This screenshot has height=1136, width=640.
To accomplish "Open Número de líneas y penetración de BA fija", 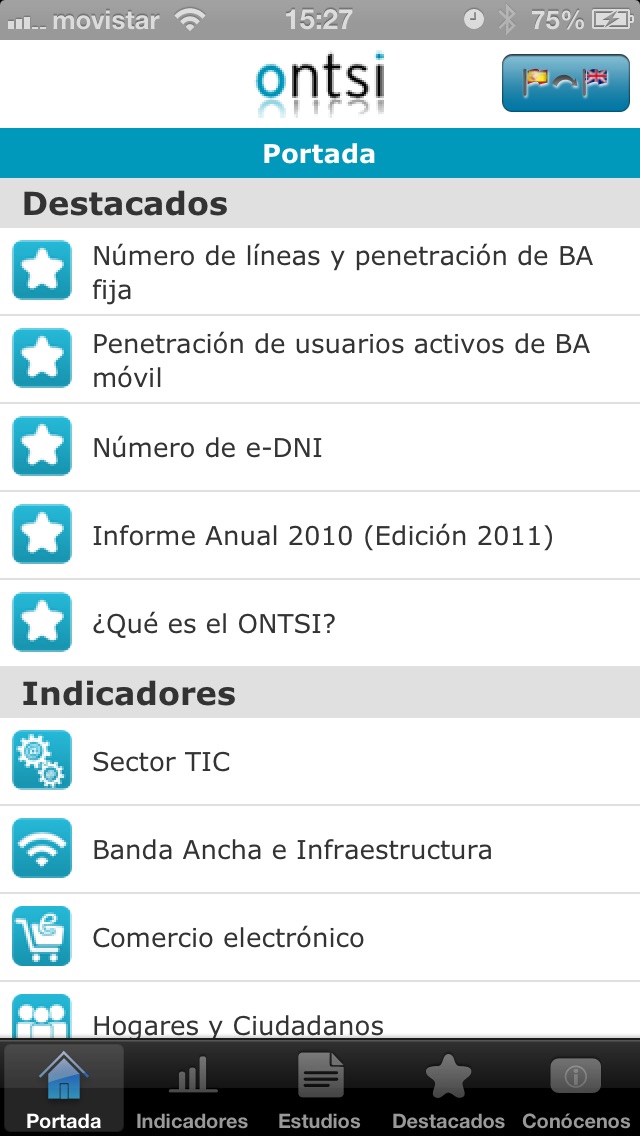I will coord(320,272).
